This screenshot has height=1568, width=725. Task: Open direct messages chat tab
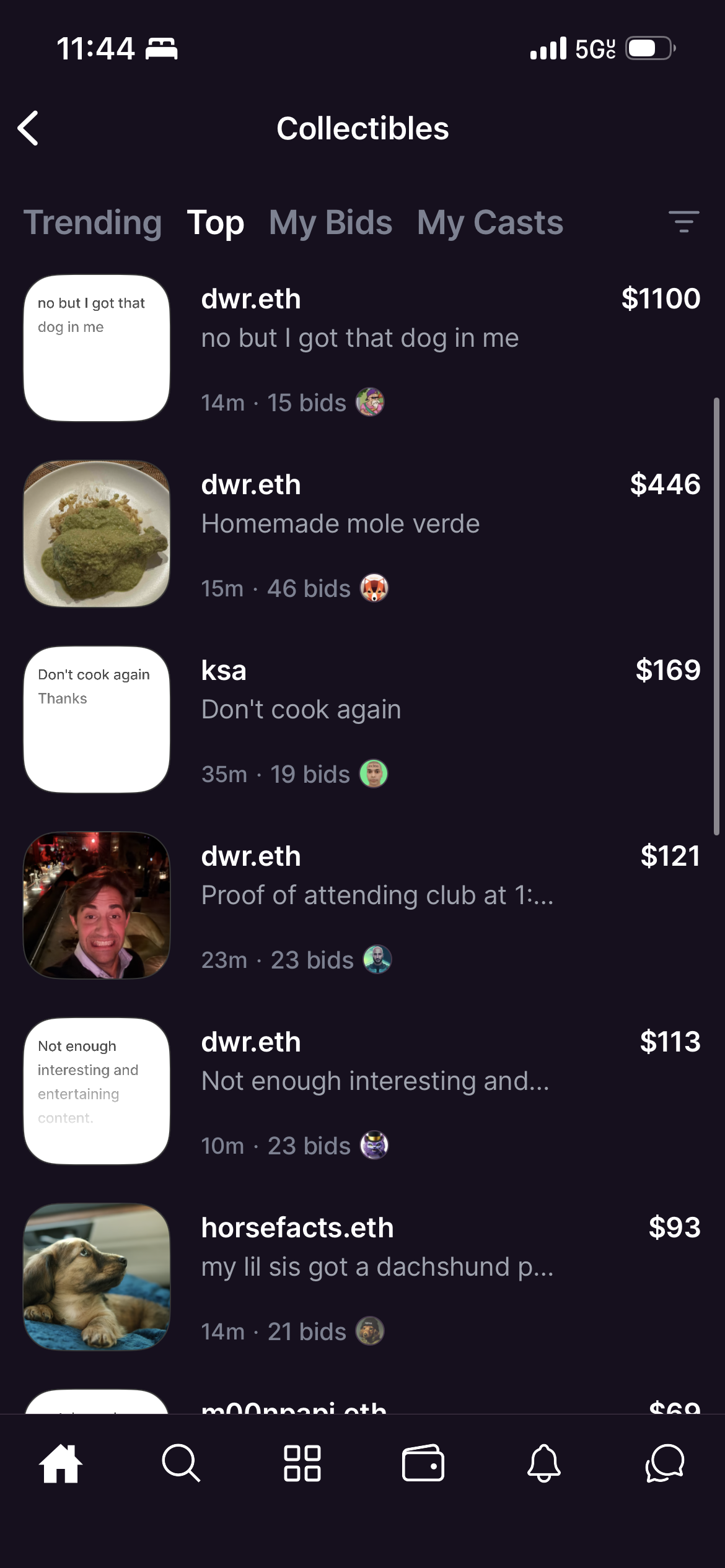point(665,1463)
